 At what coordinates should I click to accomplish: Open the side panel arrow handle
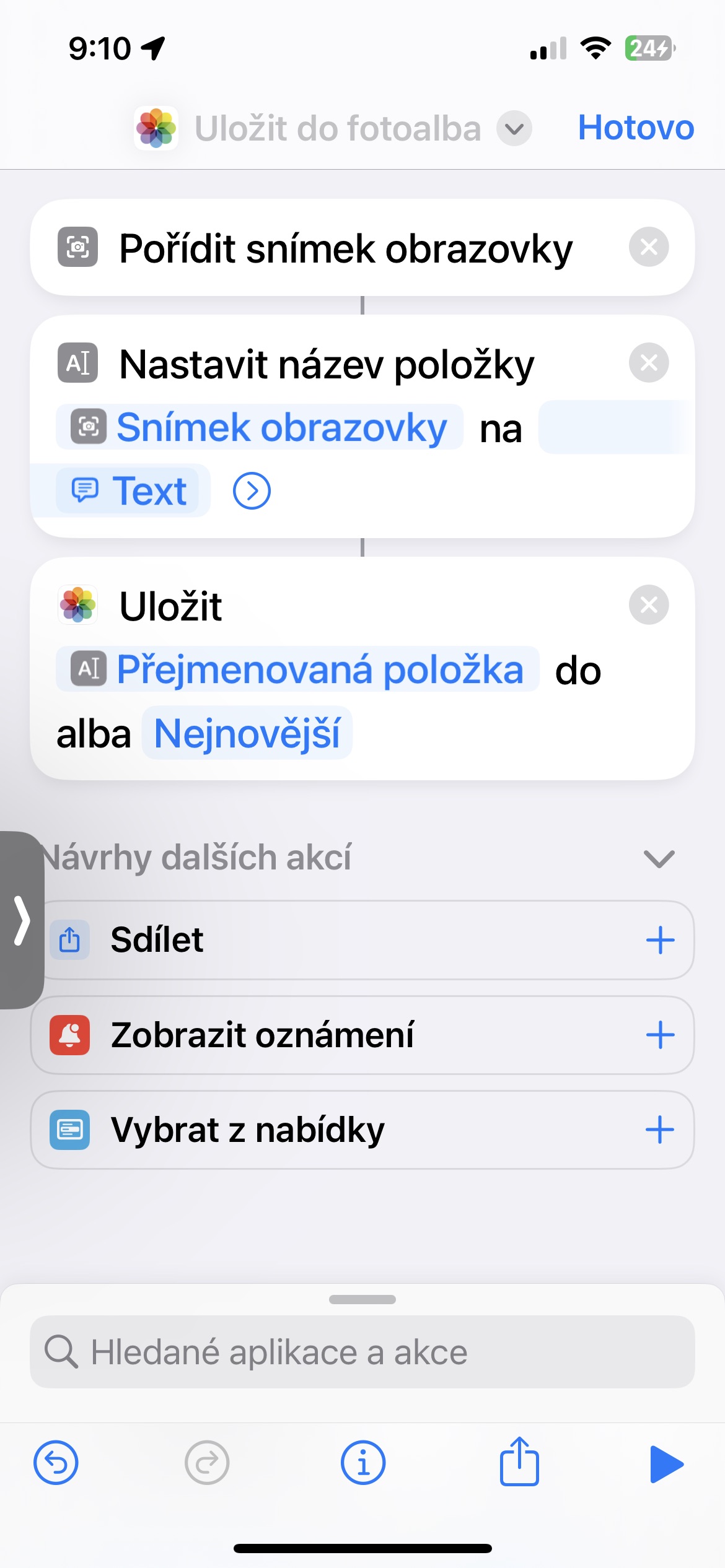[22, 920]
